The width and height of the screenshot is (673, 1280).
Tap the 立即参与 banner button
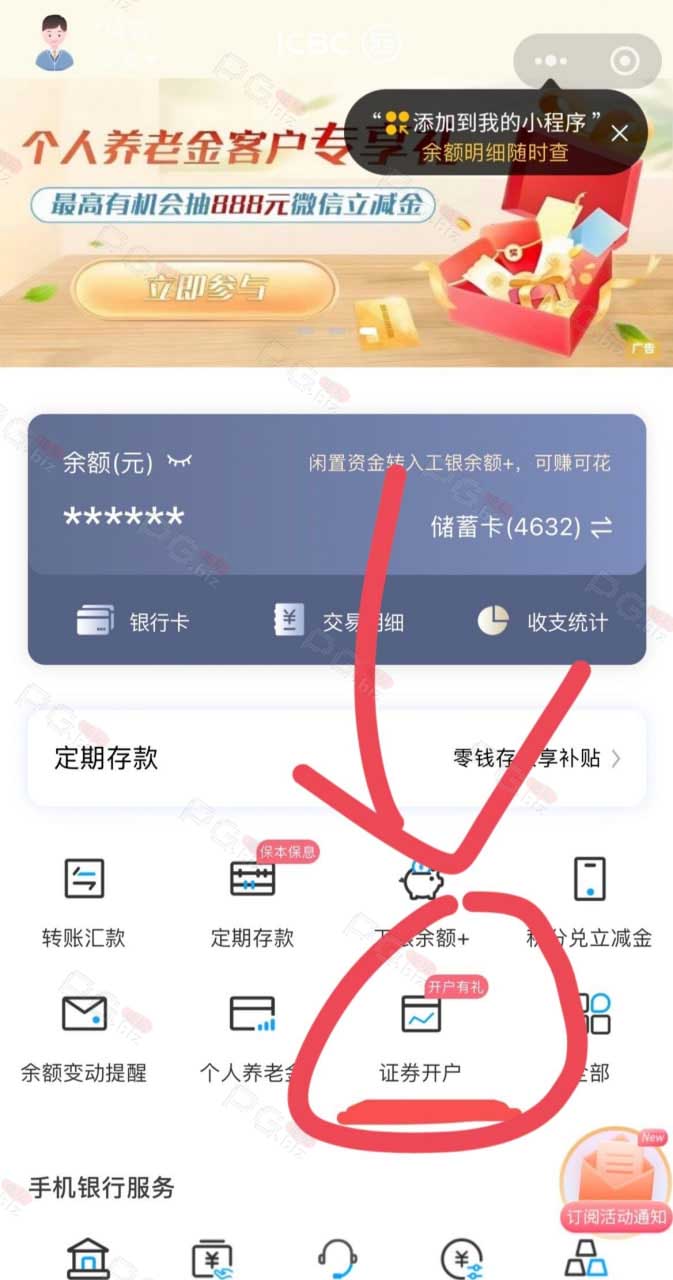pyautogui.click(x=205, y=289)
